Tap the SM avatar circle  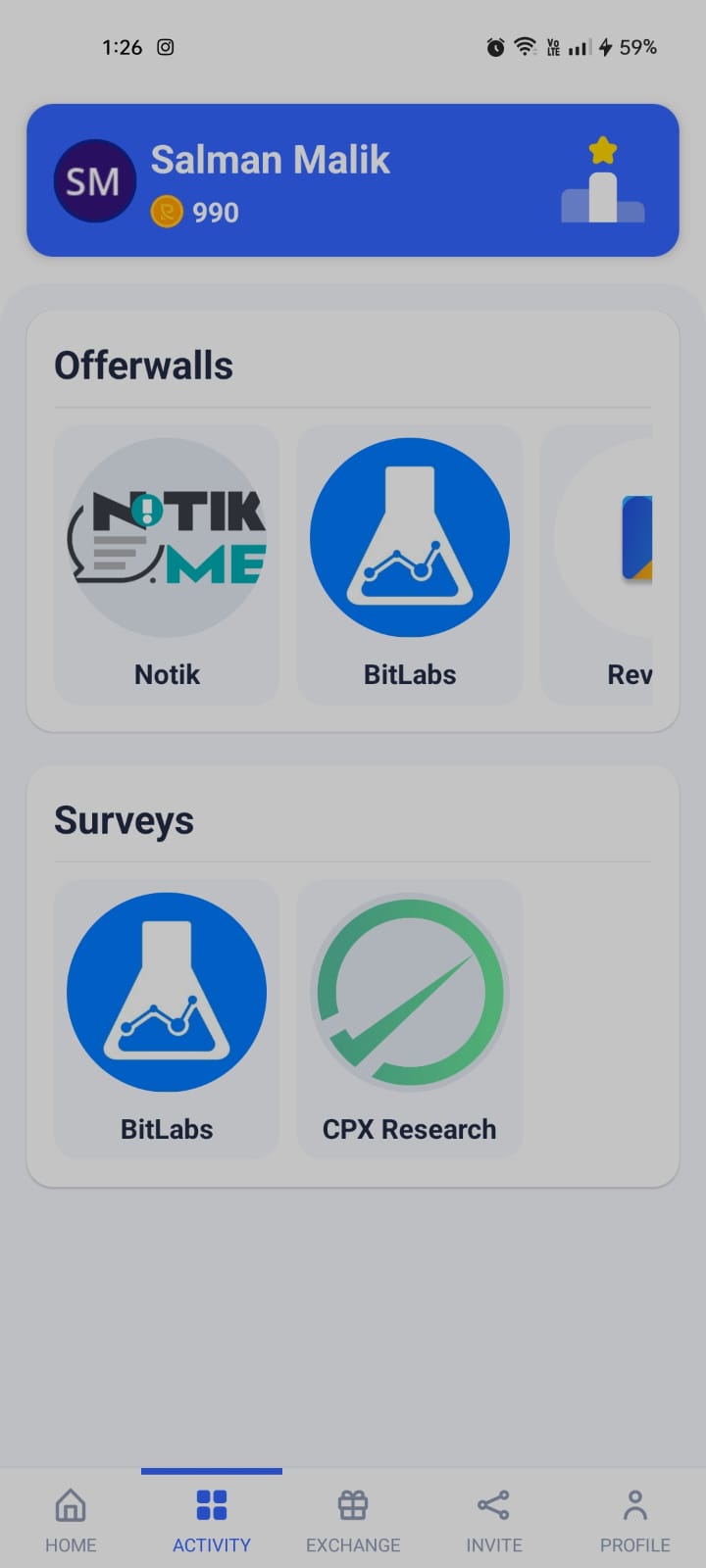(x=94, y=179)
